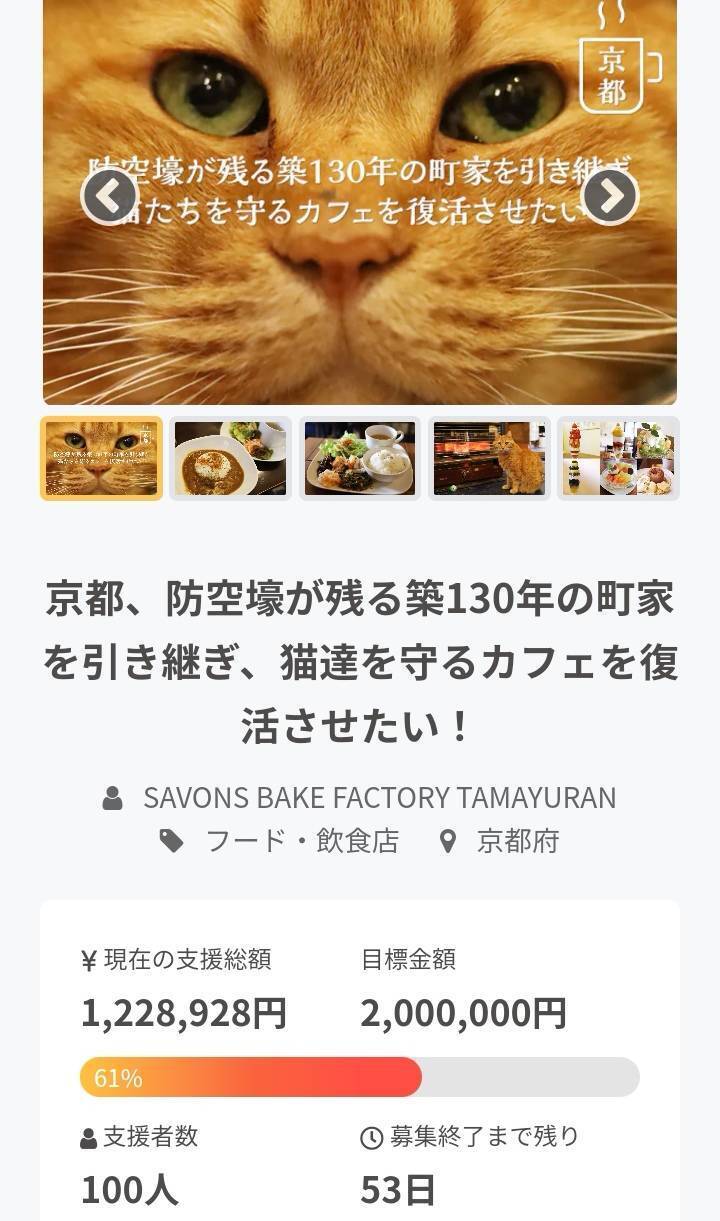Open SAVONS BAKE FACTORY TAMAYURAN owner profile
720x1221 pixels.
click(379, 798)
